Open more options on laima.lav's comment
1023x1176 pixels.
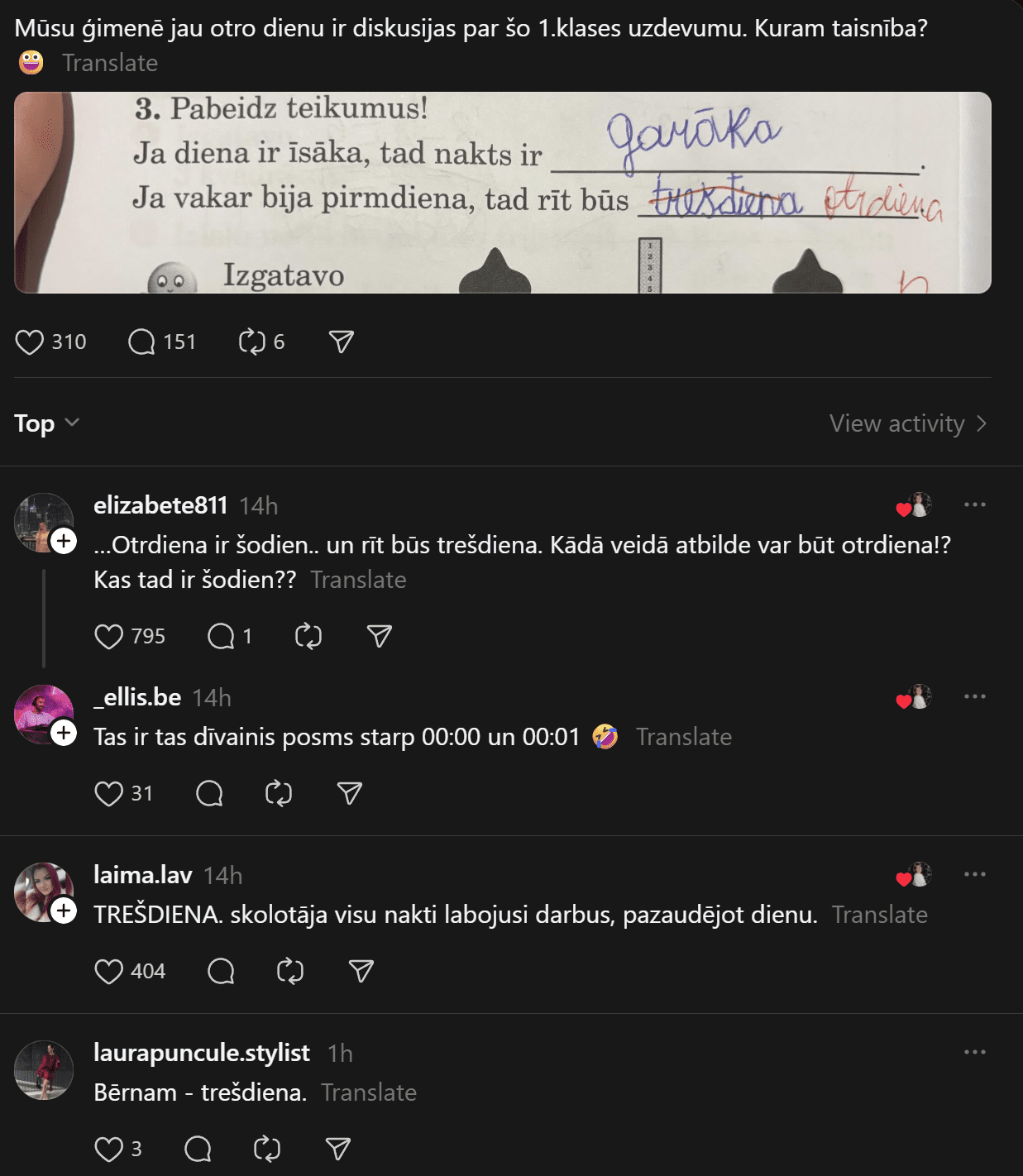click(x=974, y=874)
